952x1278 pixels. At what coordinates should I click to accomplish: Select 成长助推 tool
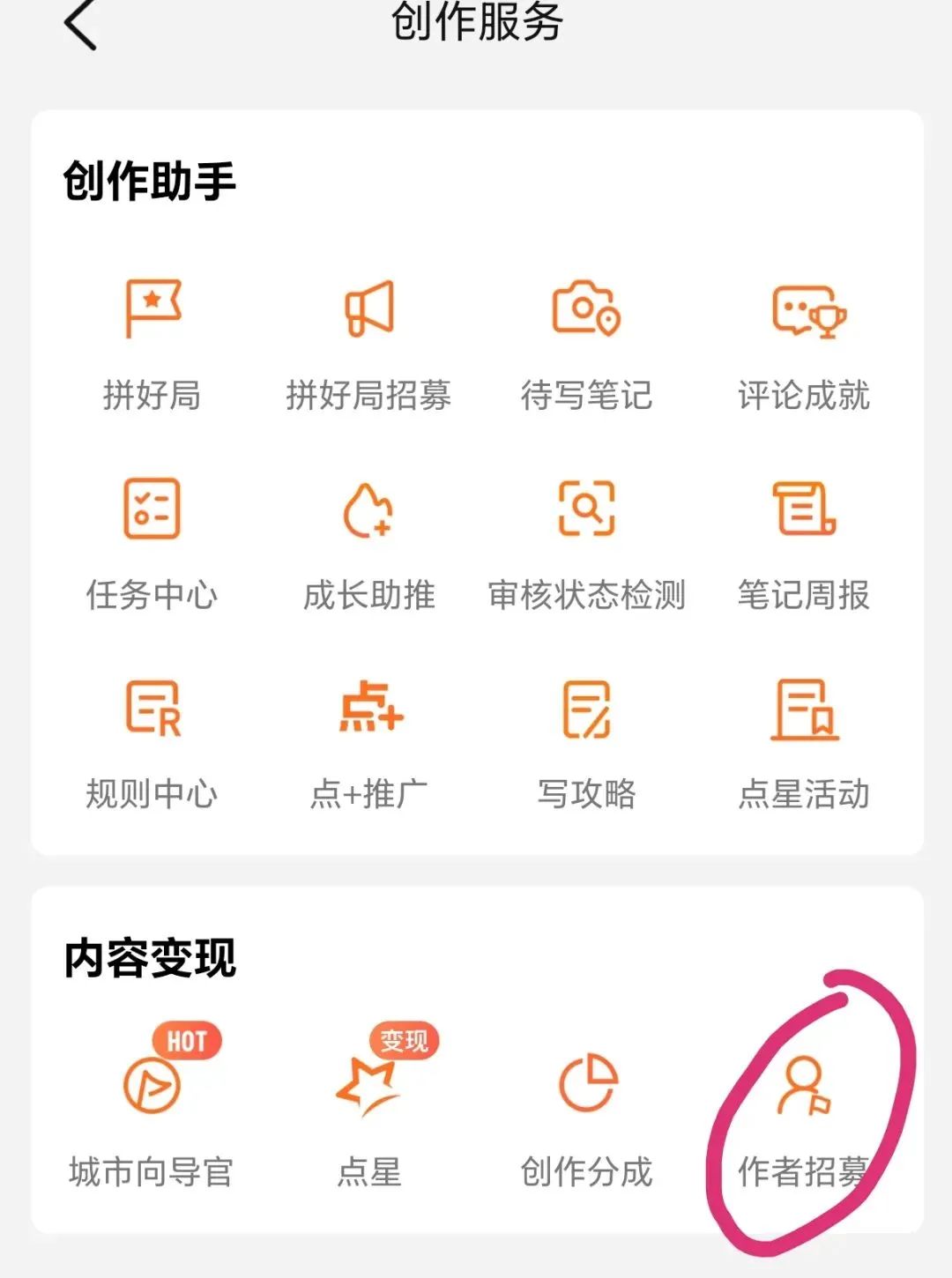point(368,544)
